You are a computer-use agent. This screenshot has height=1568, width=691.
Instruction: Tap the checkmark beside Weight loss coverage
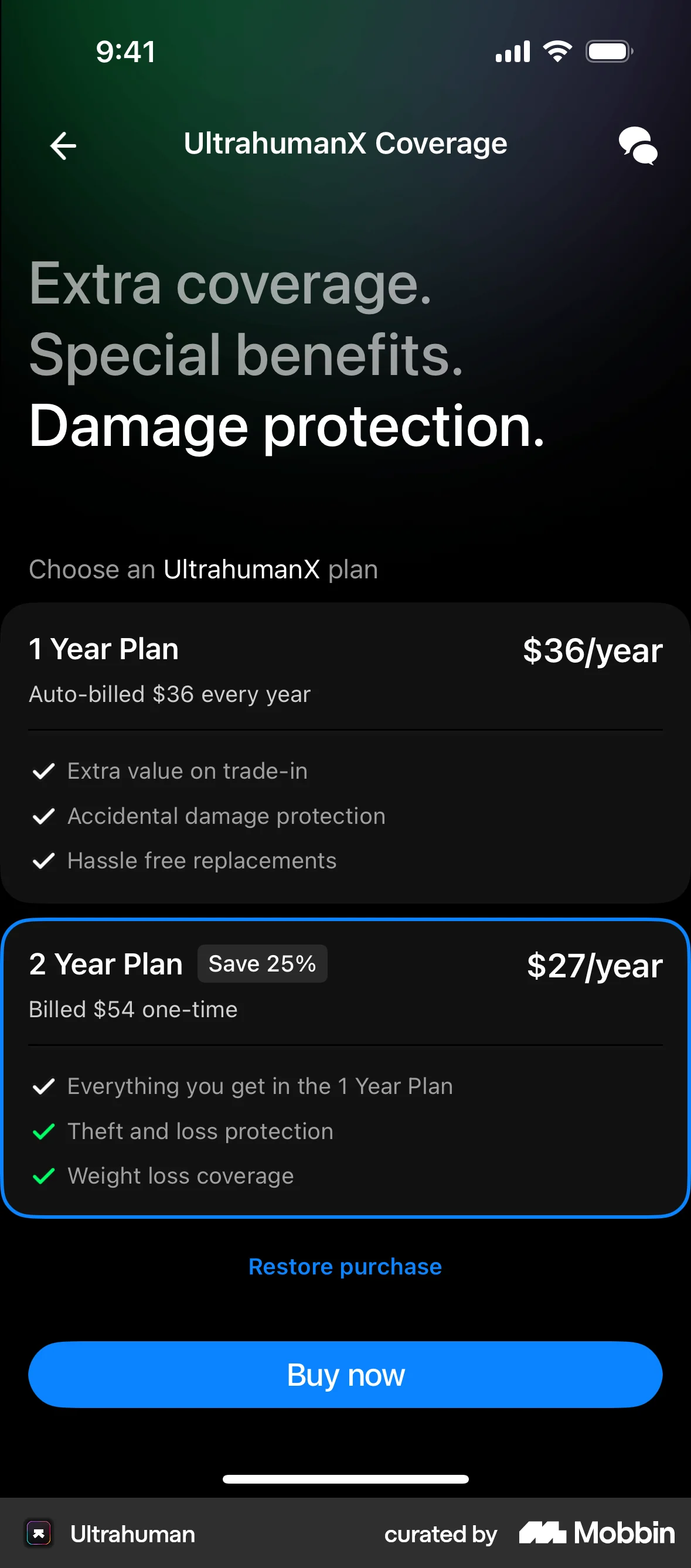[x=43, y=1175]
